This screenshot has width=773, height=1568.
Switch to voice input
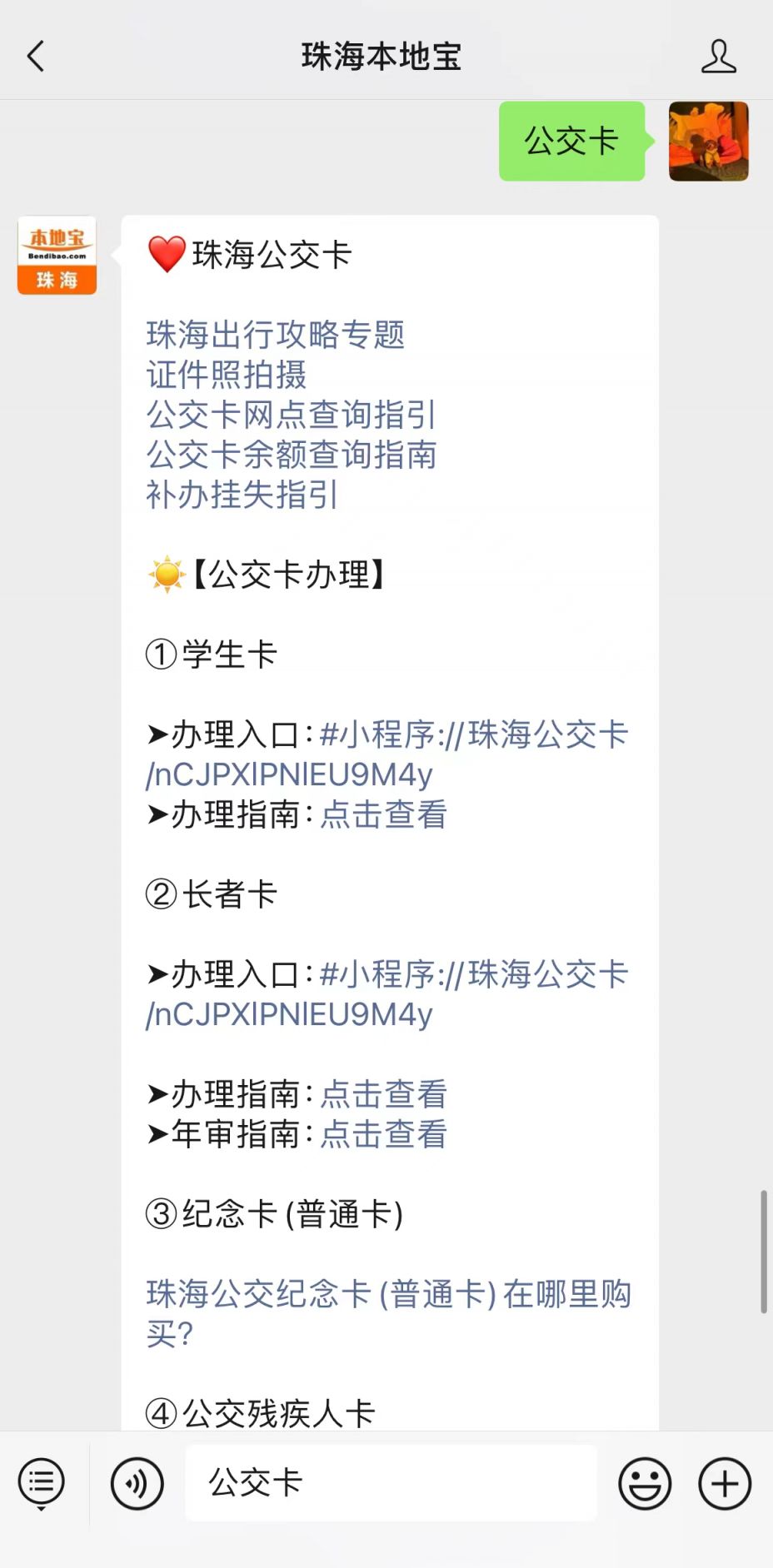pos(137,1483)
